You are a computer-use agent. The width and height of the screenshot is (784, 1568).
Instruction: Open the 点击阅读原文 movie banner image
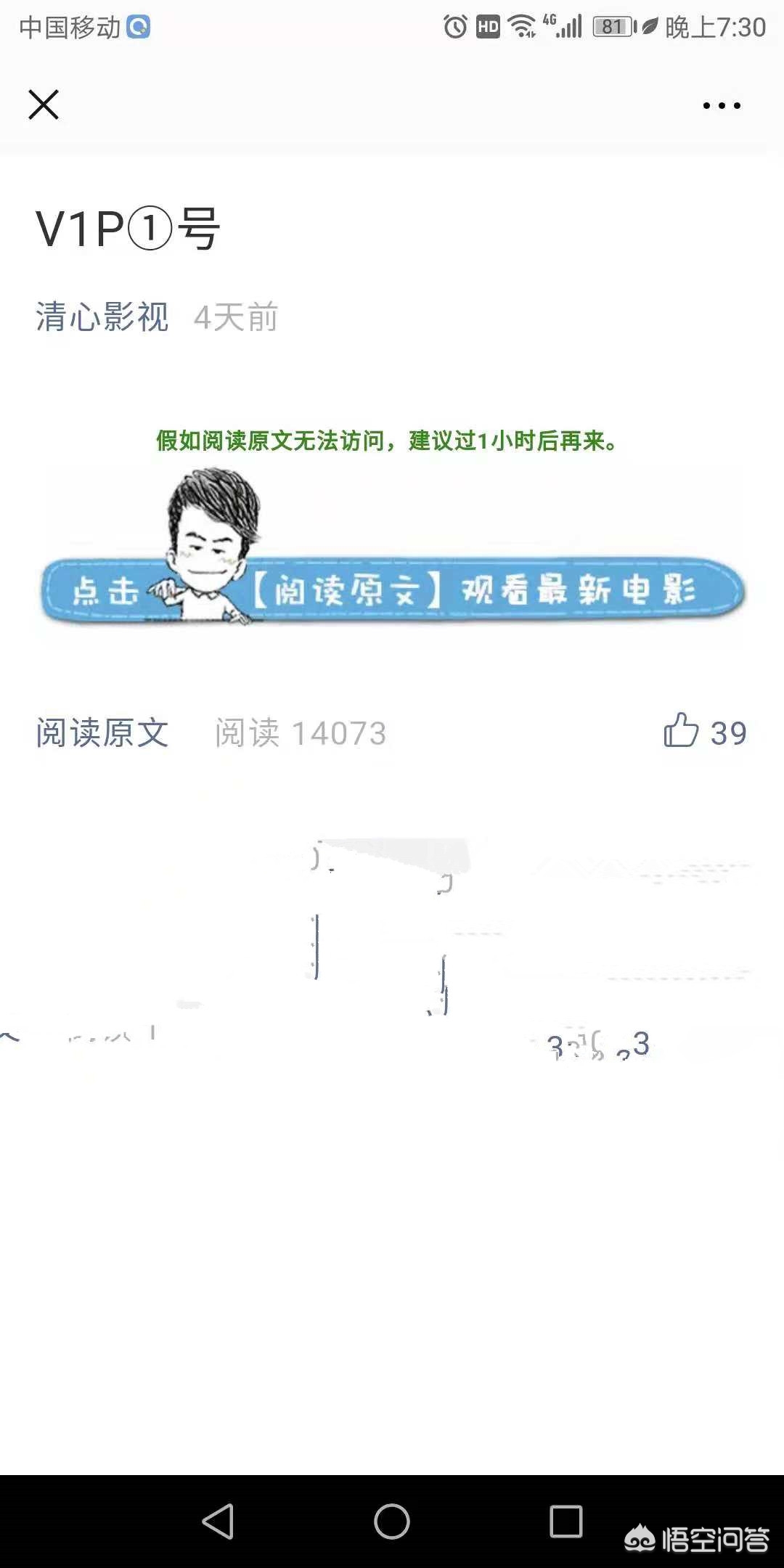tap(392, 547)
